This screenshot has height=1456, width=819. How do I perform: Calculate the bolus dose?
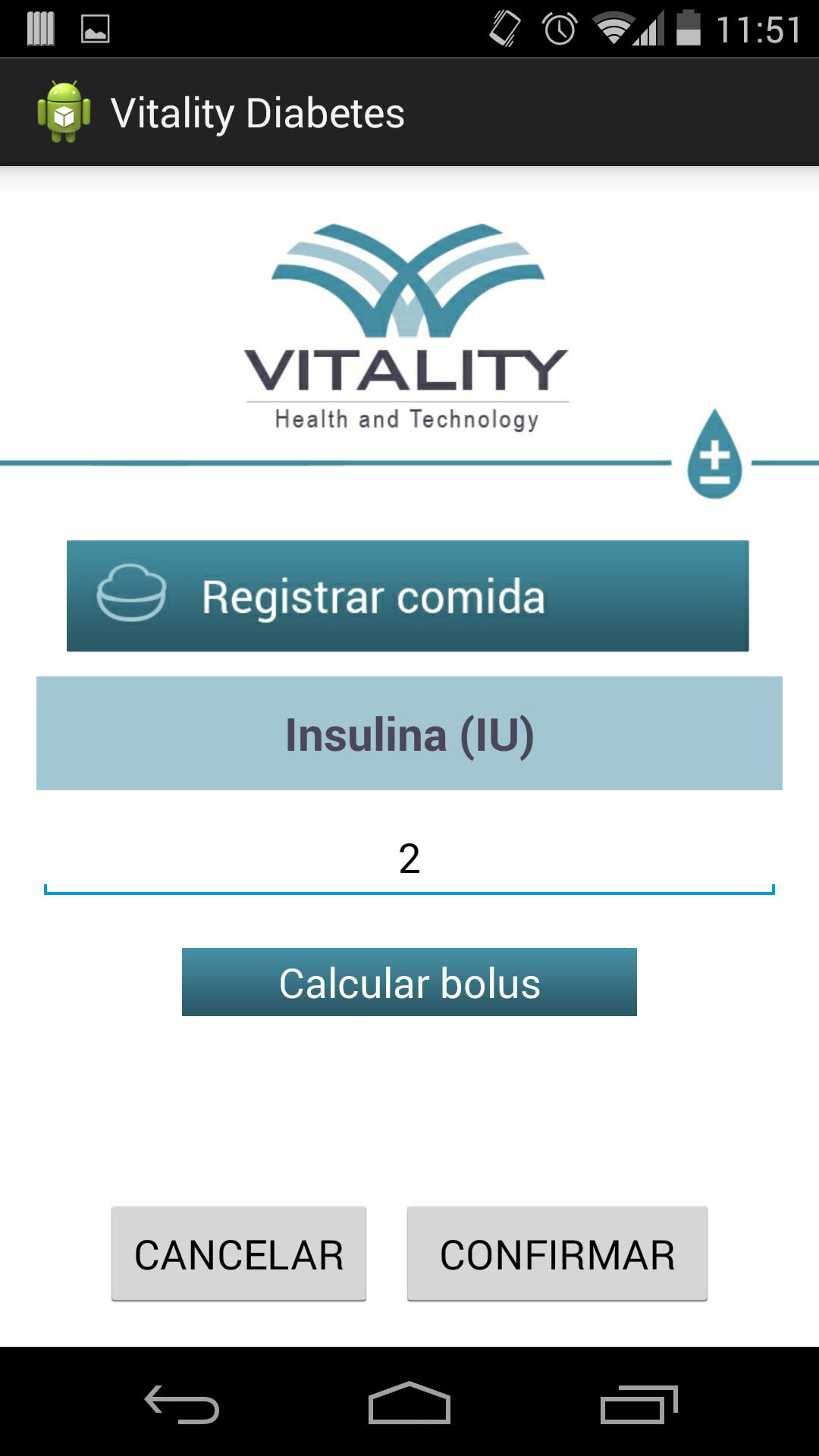409,982
